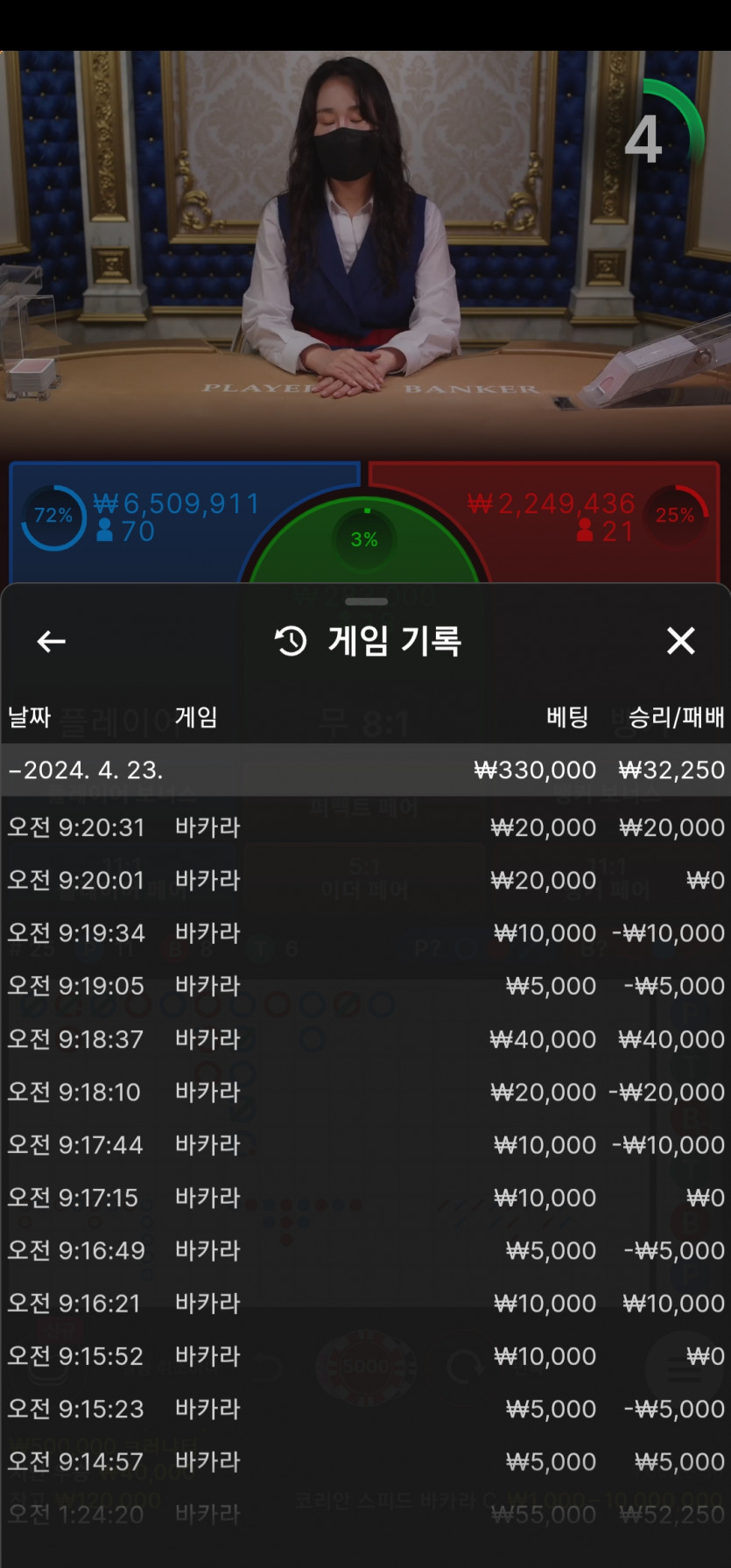This screenshot has height=1568, width=731.
Task: Open the 오전 9:20:31 바카라 record
Action: coord(365,827)
